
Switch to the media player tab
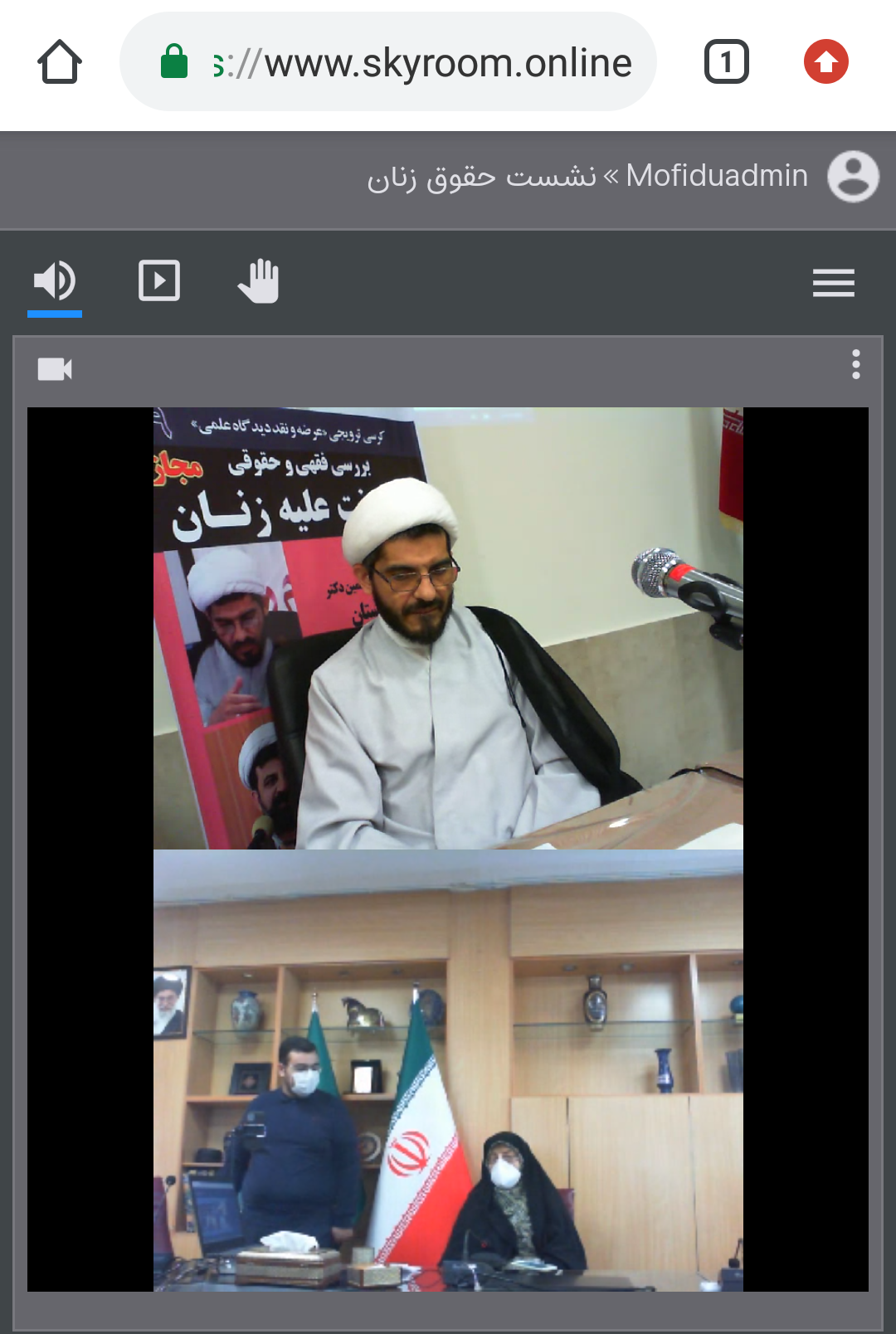click(158, 281)
